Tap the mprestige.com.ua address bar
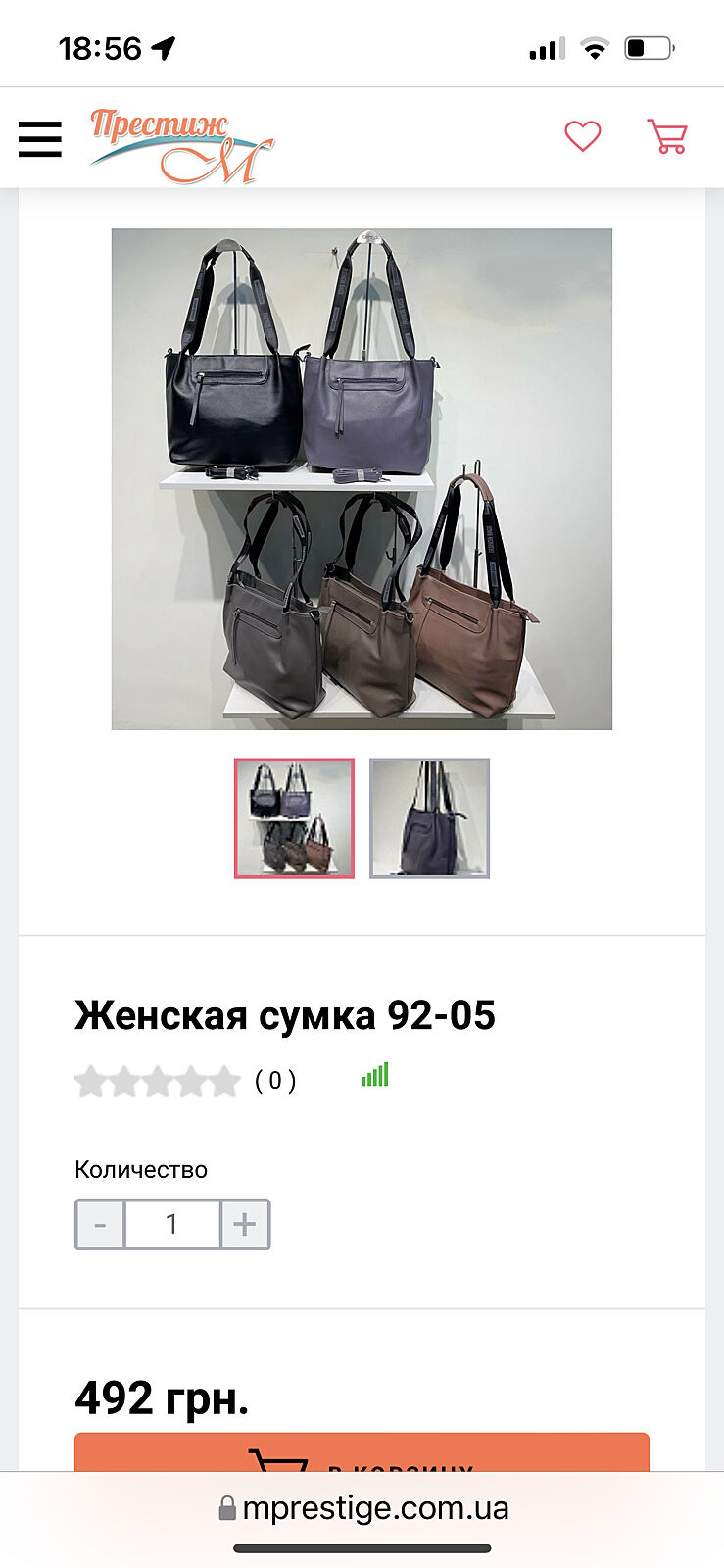This screenshot has height=1568, width=724. (x=364, y=1507)
